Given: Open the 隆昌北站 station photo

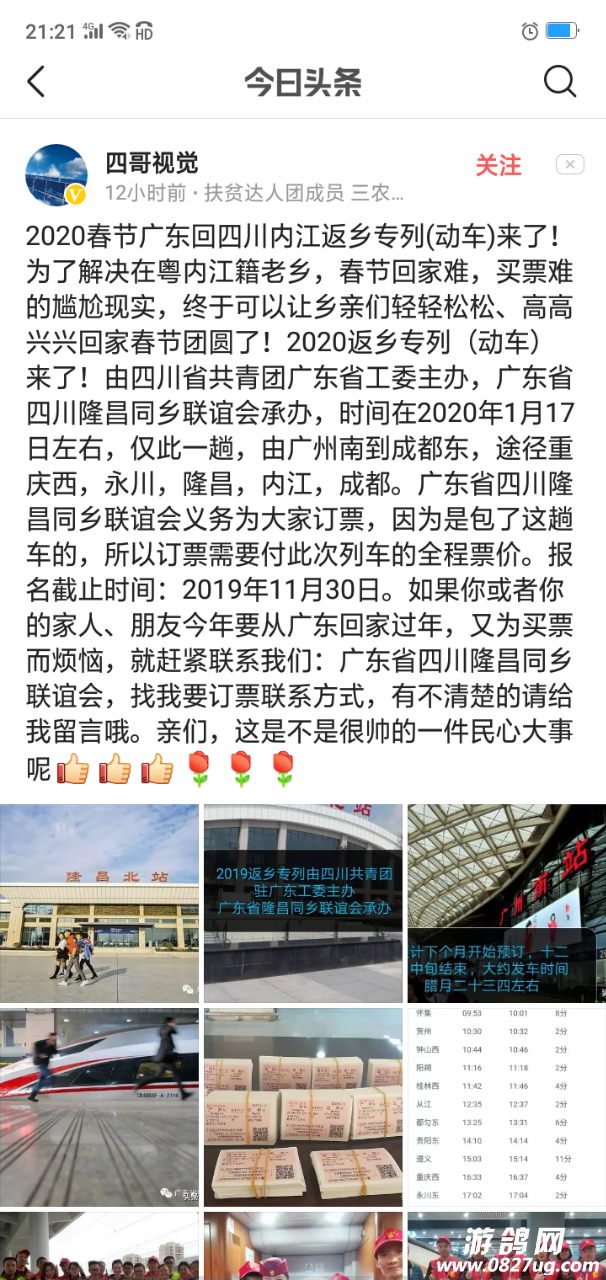Looking at the screenshot, I should point(99,903).
